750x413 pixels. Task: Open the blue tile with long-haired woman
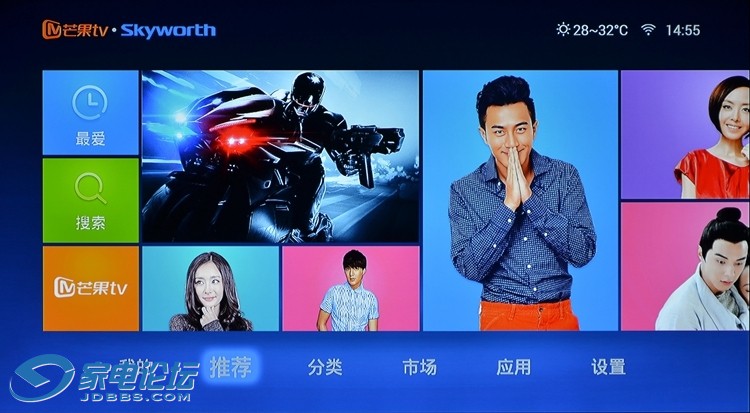pyautogui.click(x=210, y=288)
